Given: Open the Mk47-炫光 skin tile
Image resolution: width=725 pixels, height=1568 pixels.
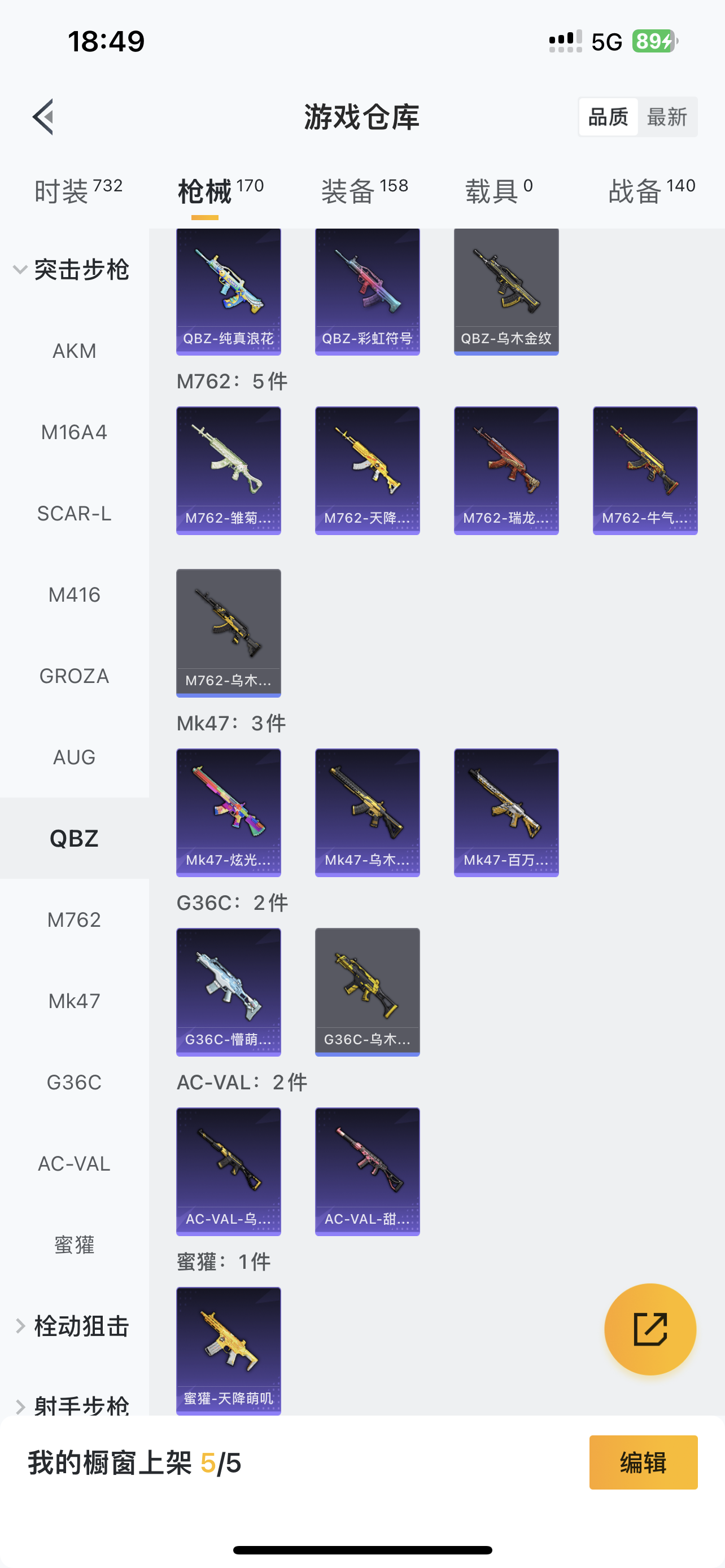Looking at the screenshot, I should 228,812.
